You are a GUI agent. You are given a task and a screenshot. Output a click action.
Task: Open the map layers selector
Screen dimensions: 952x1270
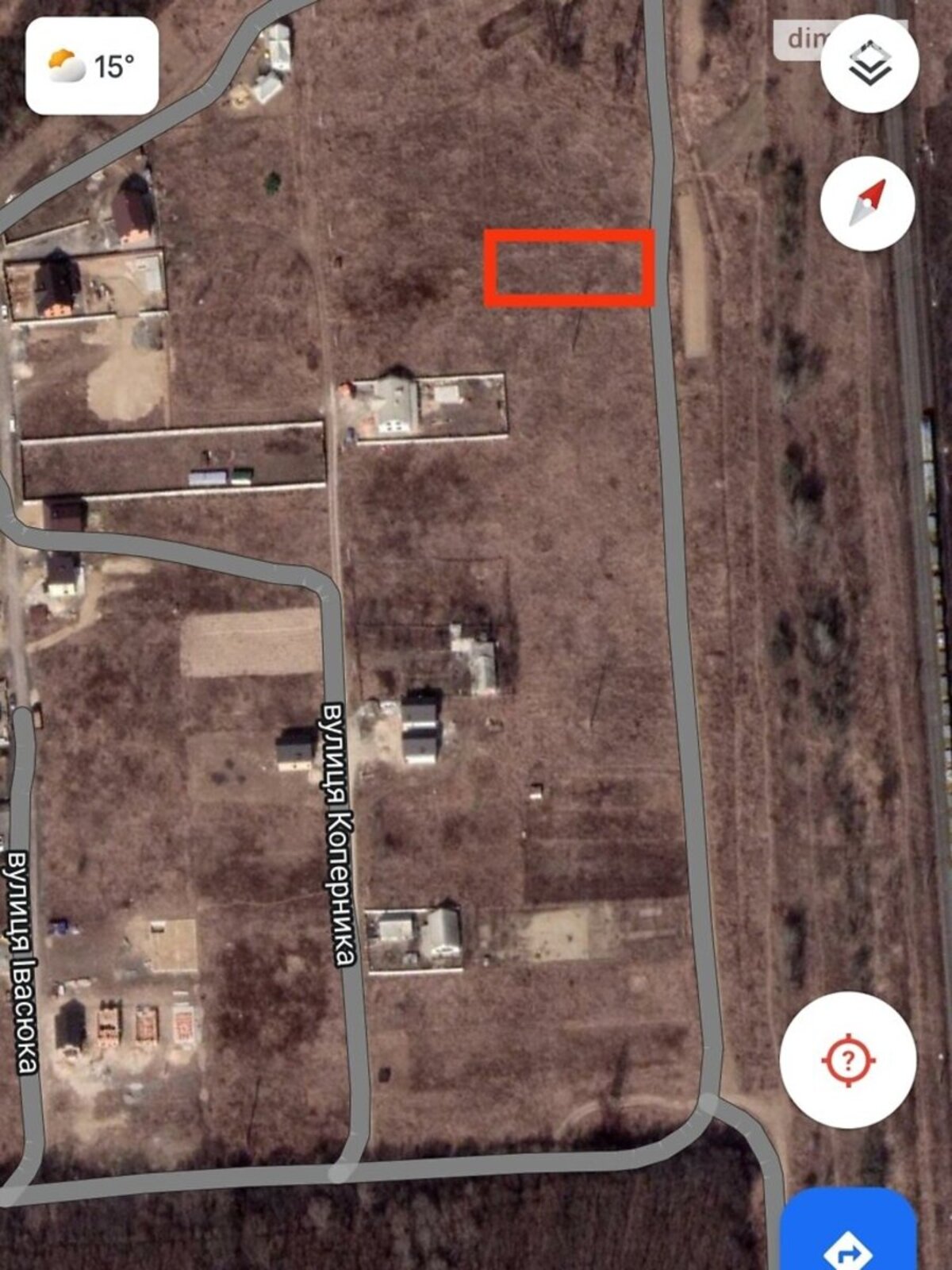click(869, 64)
